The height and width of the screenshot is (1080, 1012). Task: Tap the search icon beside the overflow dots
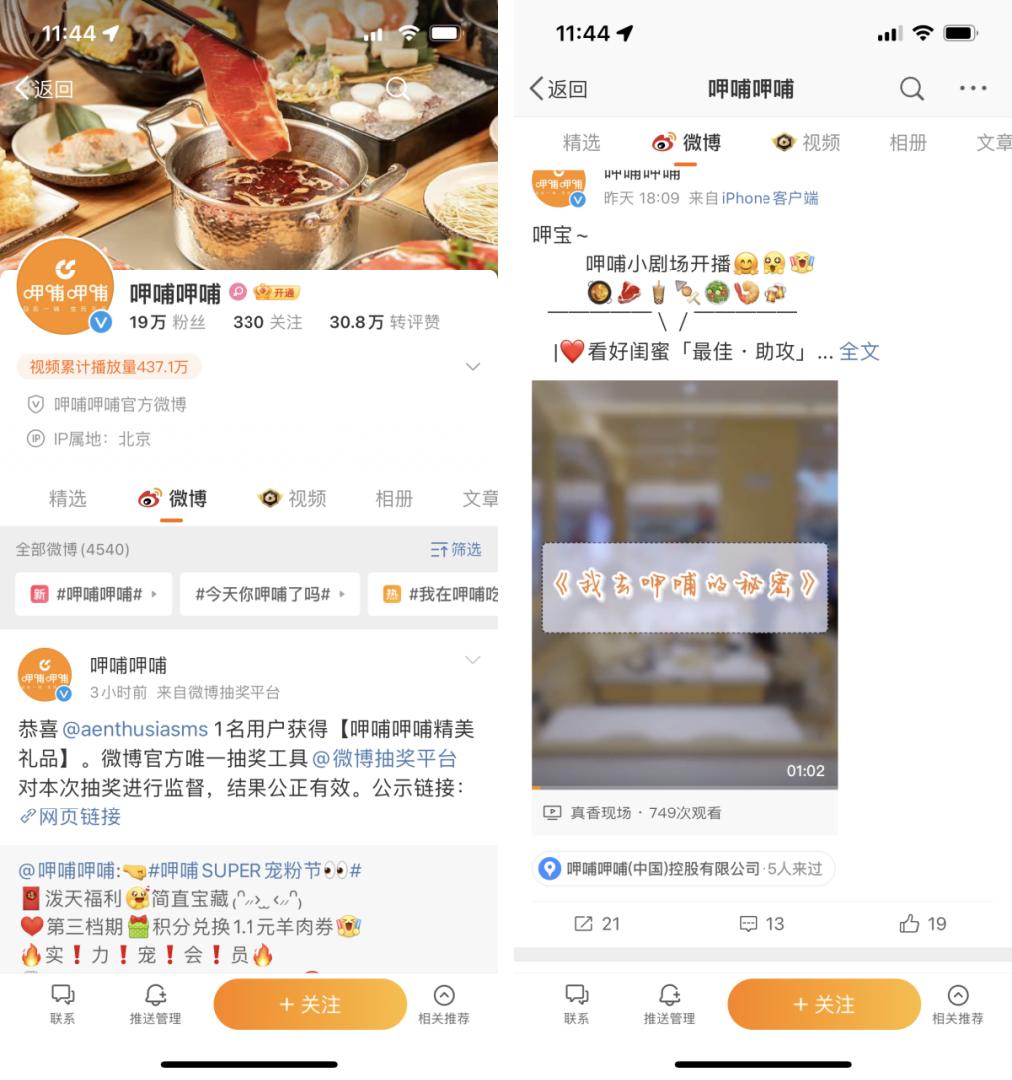coord(911,89)
